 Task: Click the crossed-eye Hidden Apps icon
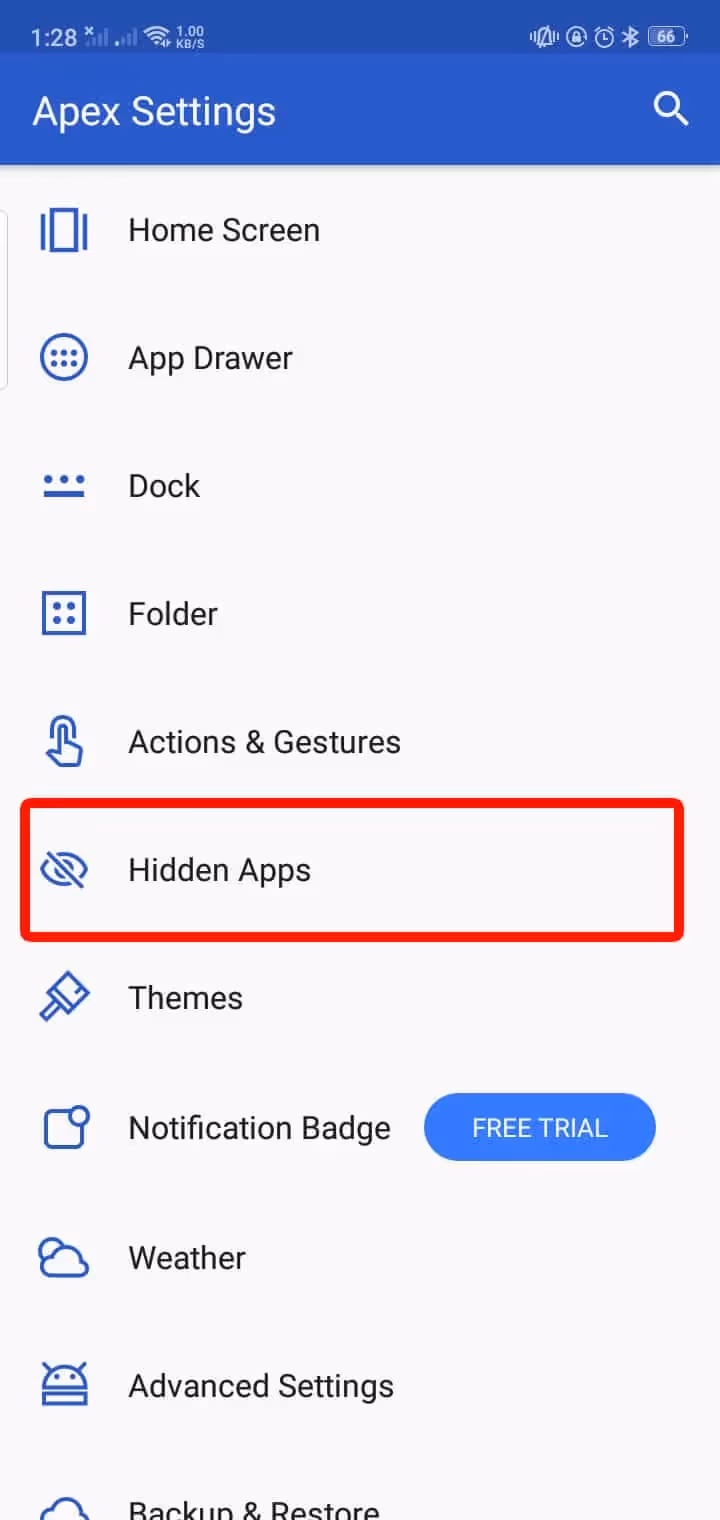(x=64, y=869)
